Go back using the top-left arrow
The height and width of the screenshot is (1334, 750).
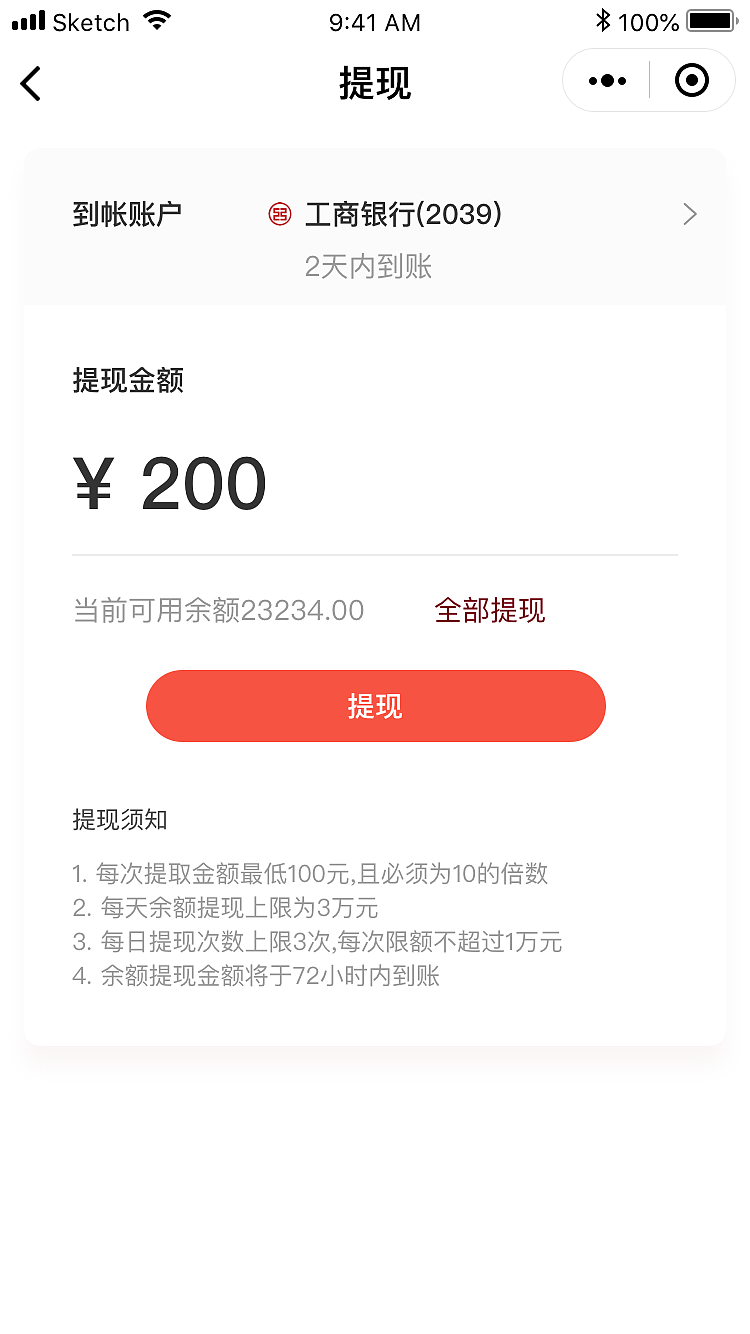[32, 83]
